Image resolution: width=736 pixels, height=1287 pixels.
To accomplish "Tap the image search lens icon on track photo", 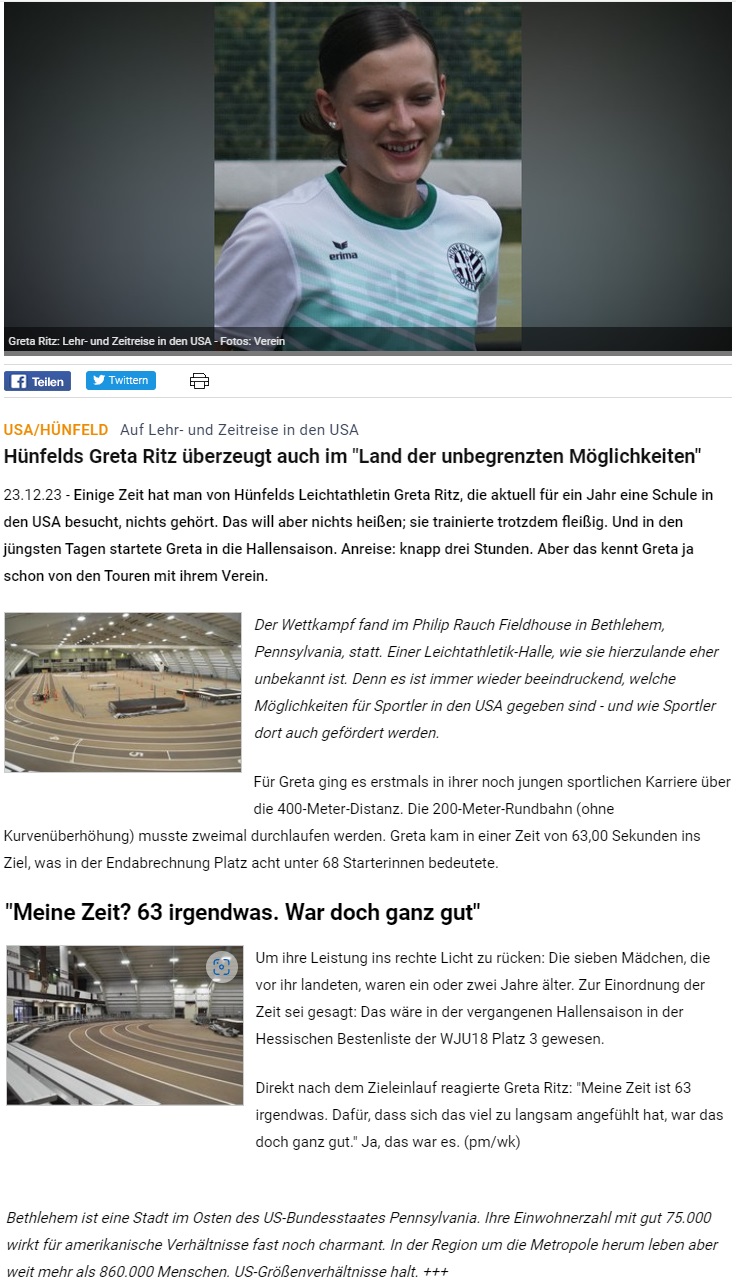I will [222, 967].
